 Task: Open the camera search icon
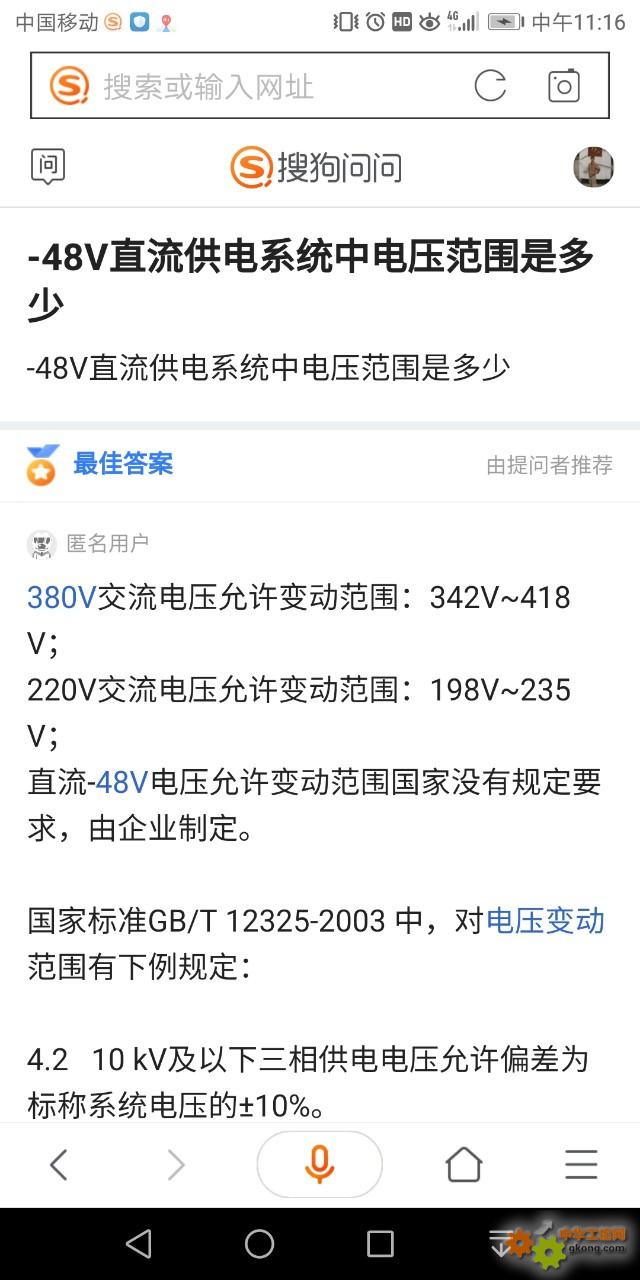coord(564,86)
